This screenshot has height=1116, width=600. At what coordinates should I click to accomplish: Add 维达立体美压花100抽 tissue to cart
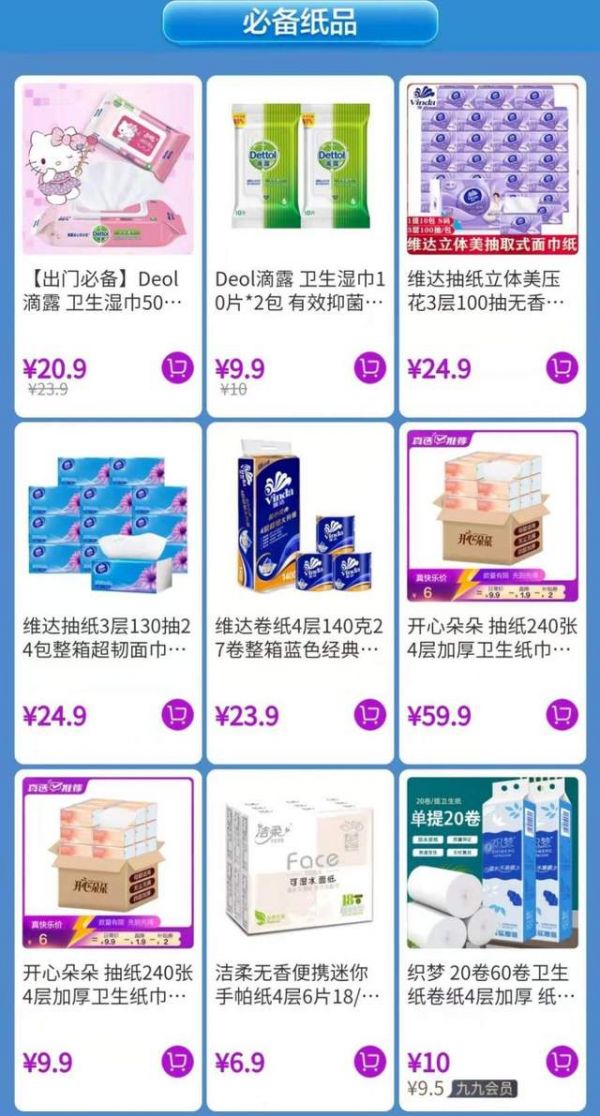[562, 367]
